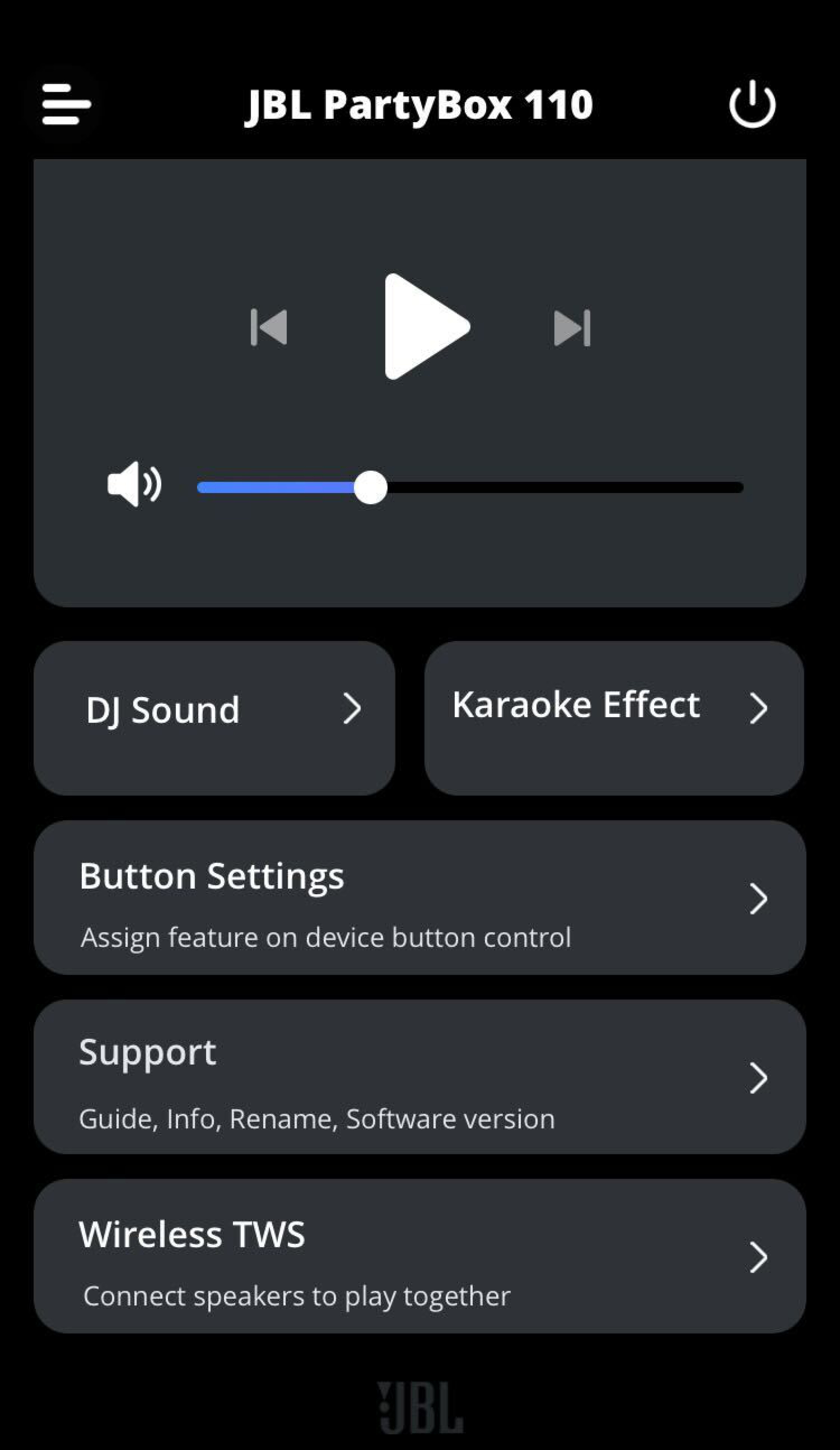Open Button Settings
Screen dimensions: 840x1450
point(420,898)
